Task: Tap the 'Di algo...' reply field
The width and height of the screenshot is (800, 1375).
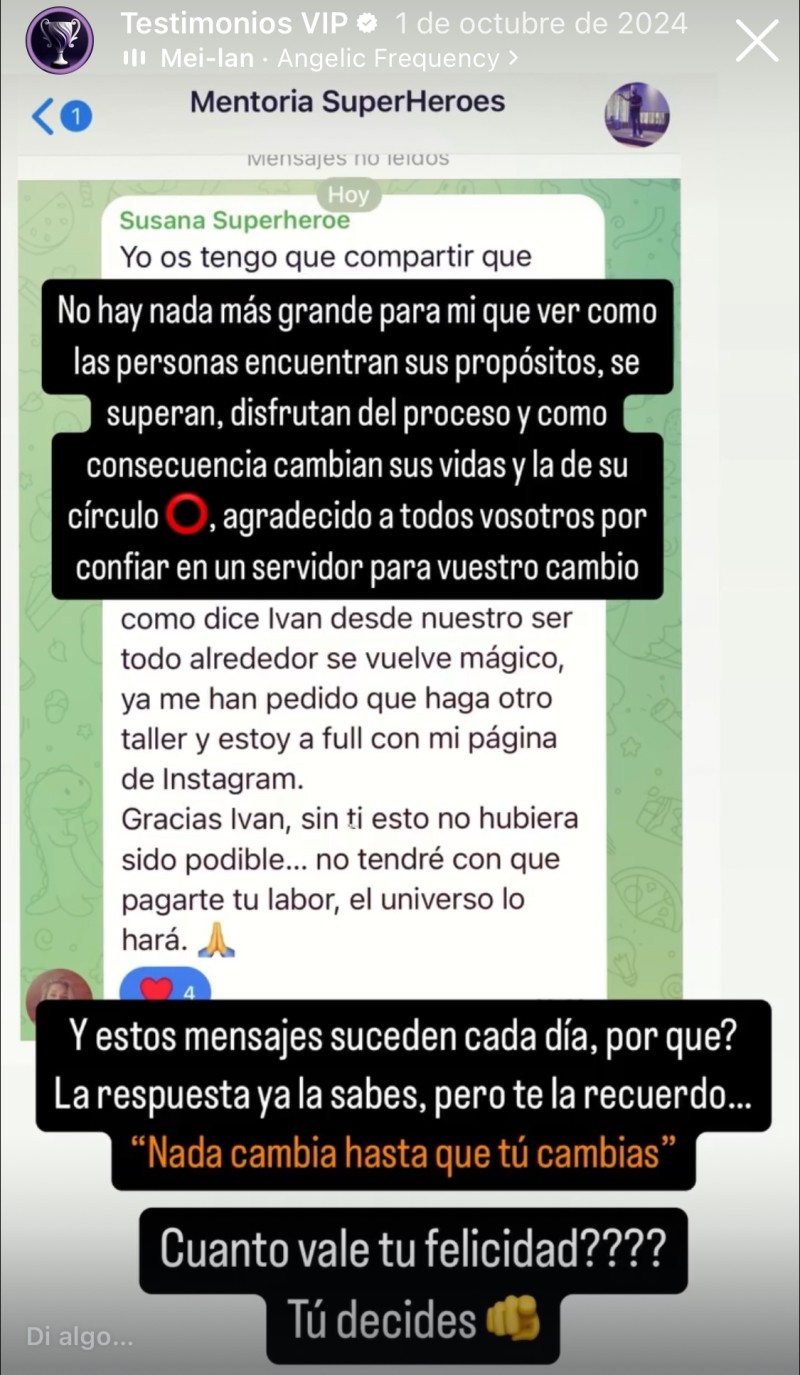Action: [x=80, y=1336]
